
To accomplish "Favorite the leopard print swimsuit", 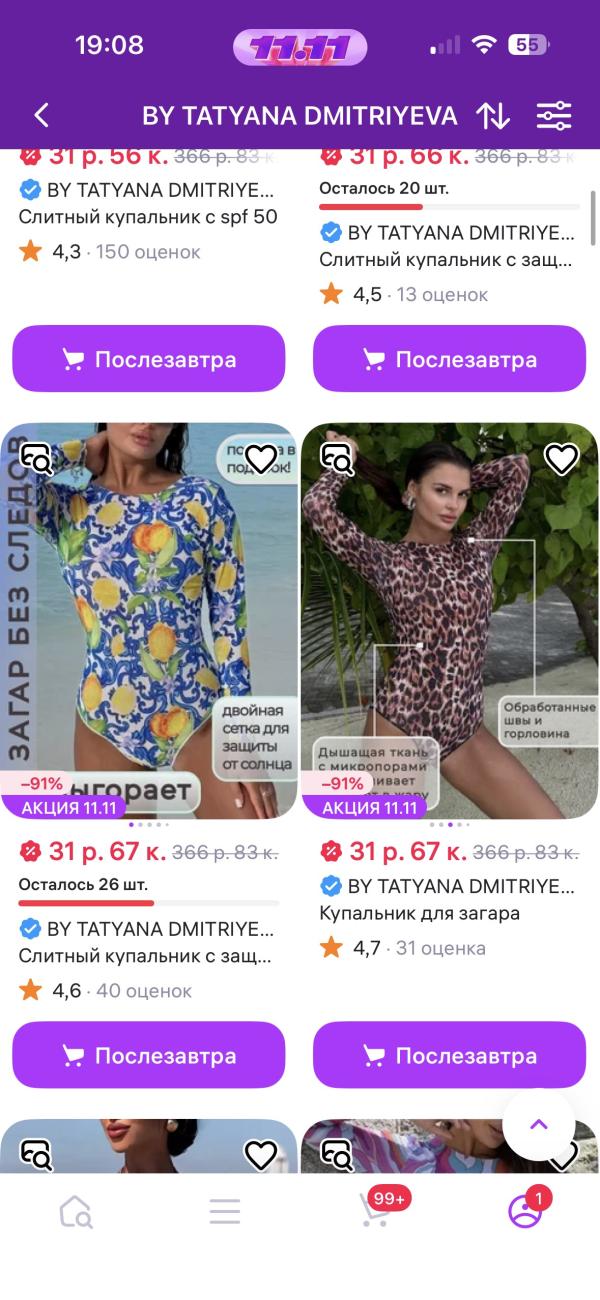I will 561,459.
